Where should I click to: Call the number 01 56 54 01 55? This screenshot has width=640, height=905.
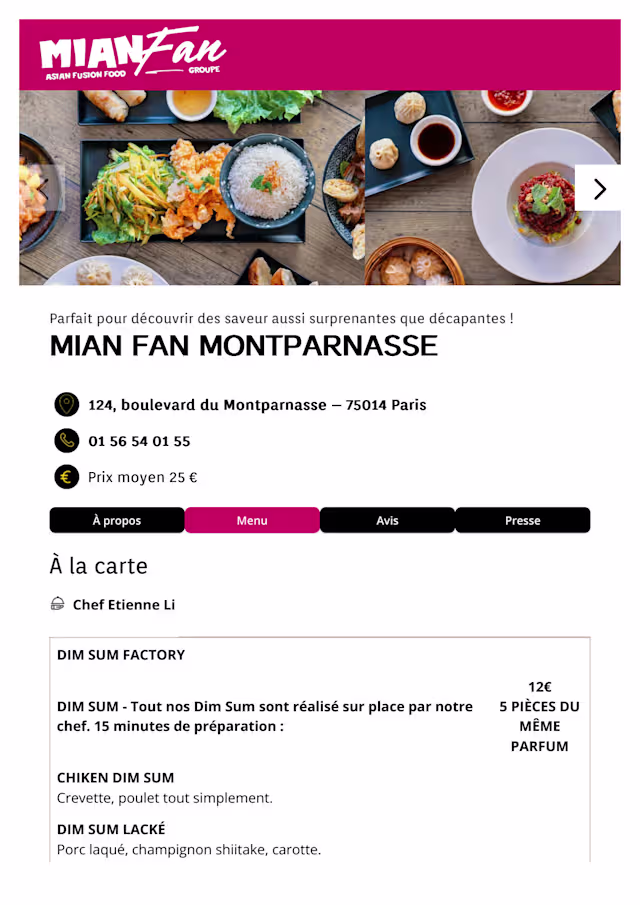pyautogui.click(x=139, y=441)
